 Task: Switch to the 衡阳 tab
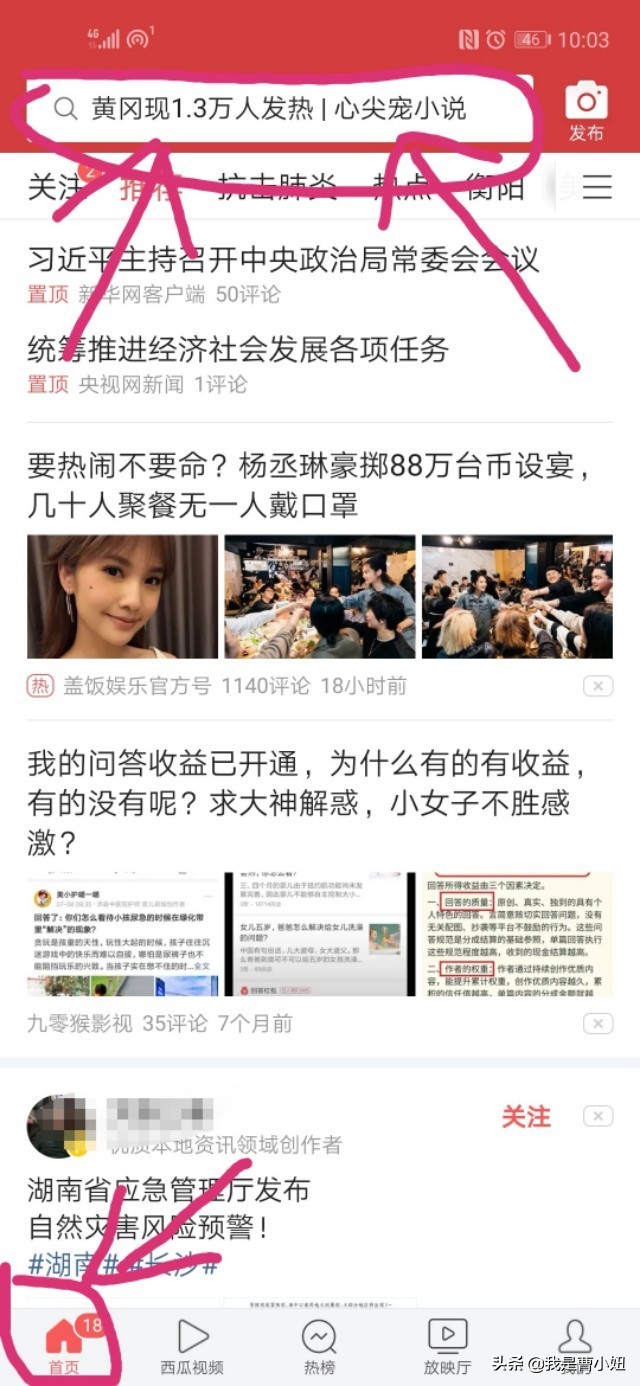[494, 187]
